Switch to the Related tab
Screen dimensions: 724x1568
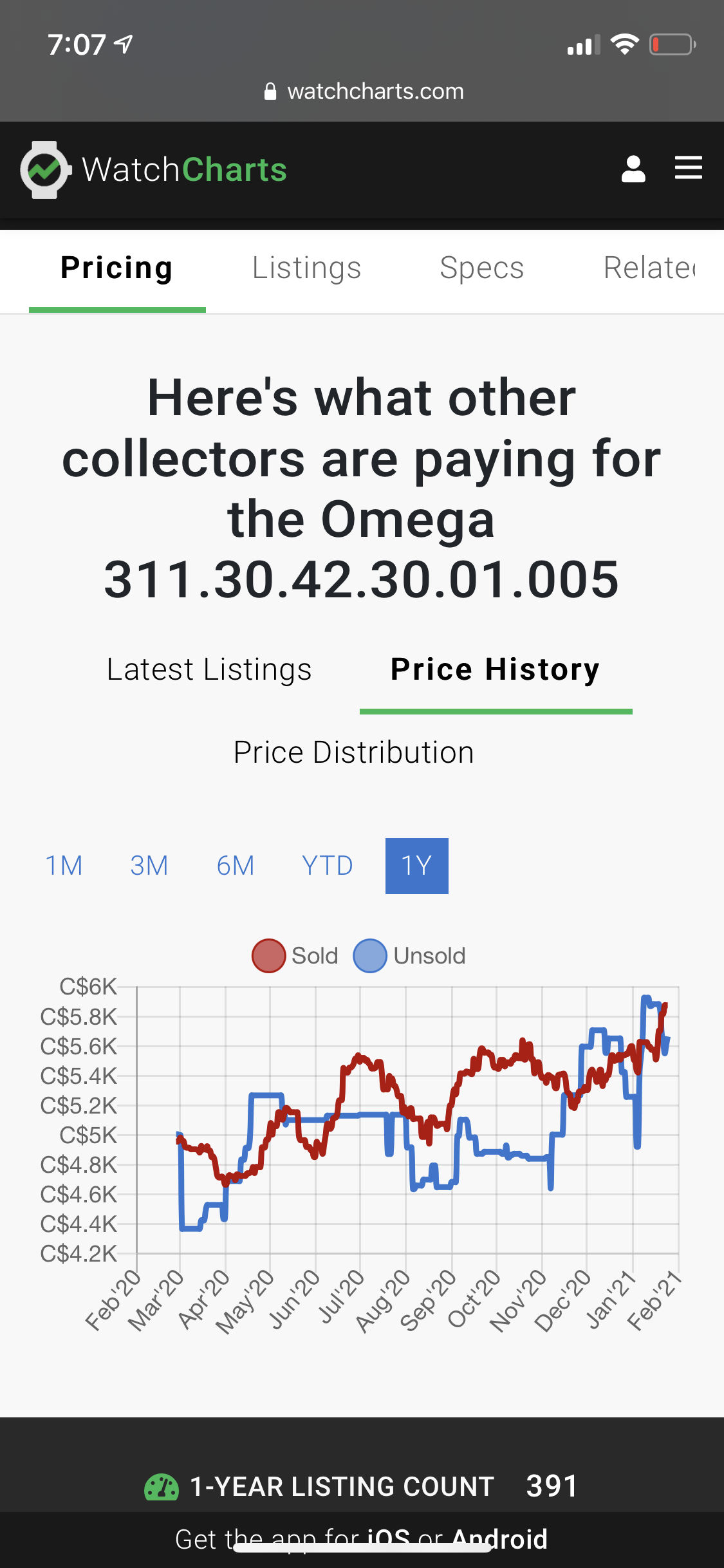click(x=649, y=268)
